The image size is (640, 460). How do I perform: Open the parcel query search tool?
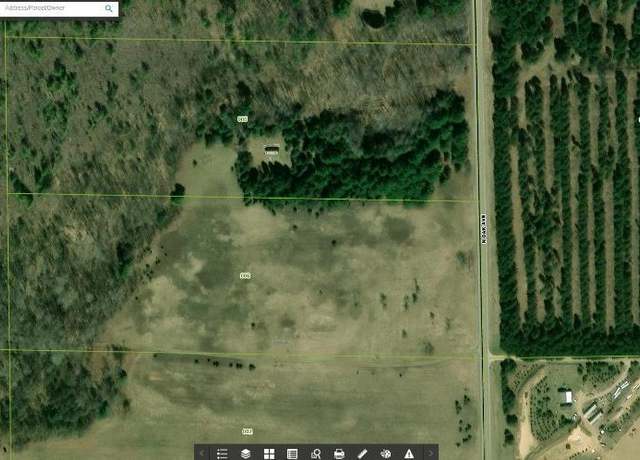316,453
